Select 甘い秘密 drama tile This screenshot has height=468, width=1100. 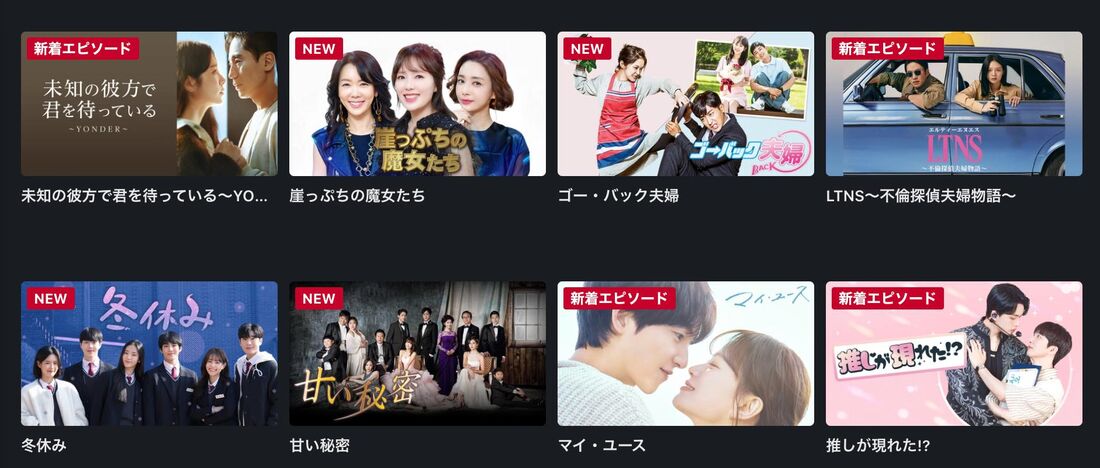tap(417, 353)
